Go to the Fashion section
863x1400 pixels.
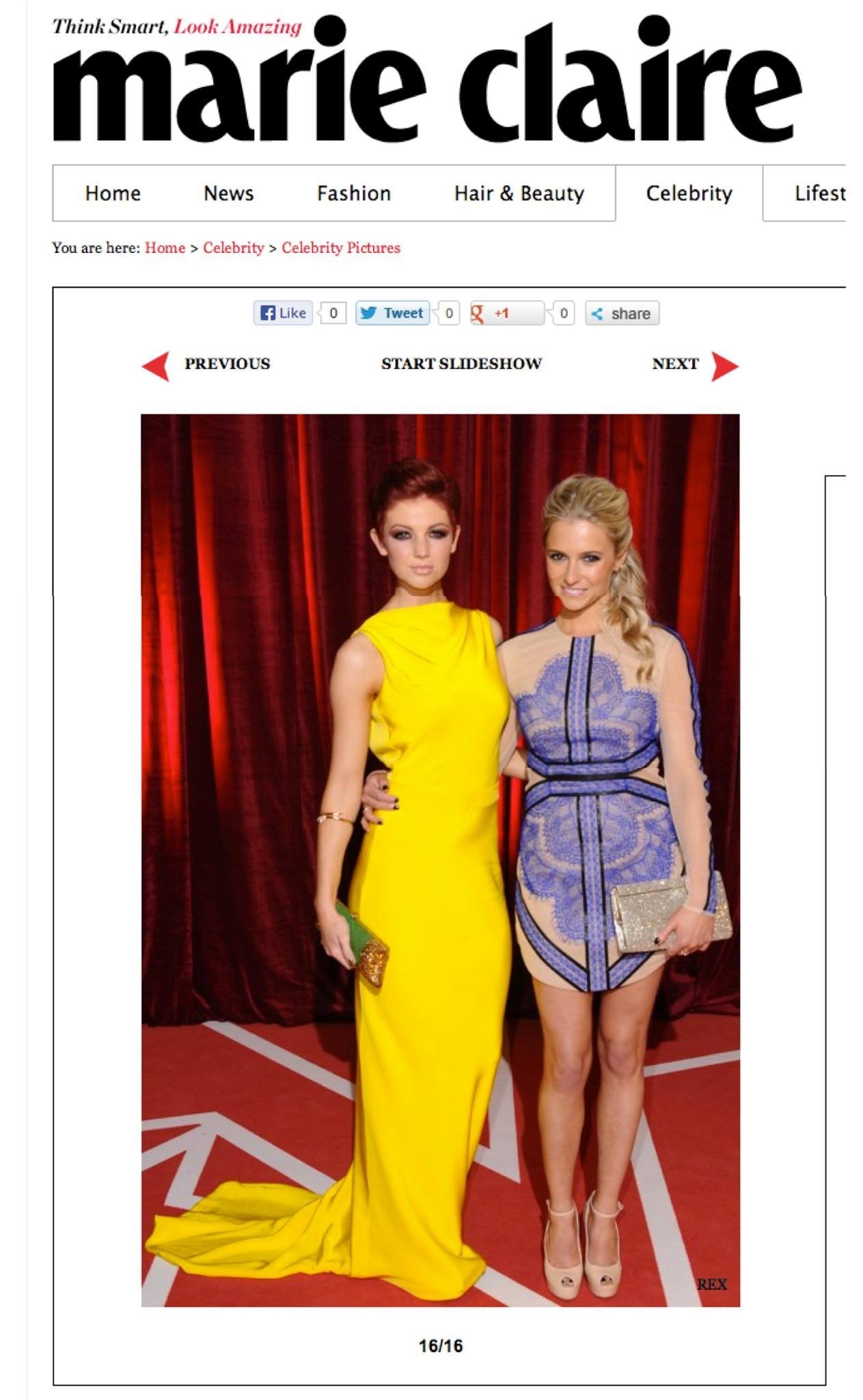353,193
